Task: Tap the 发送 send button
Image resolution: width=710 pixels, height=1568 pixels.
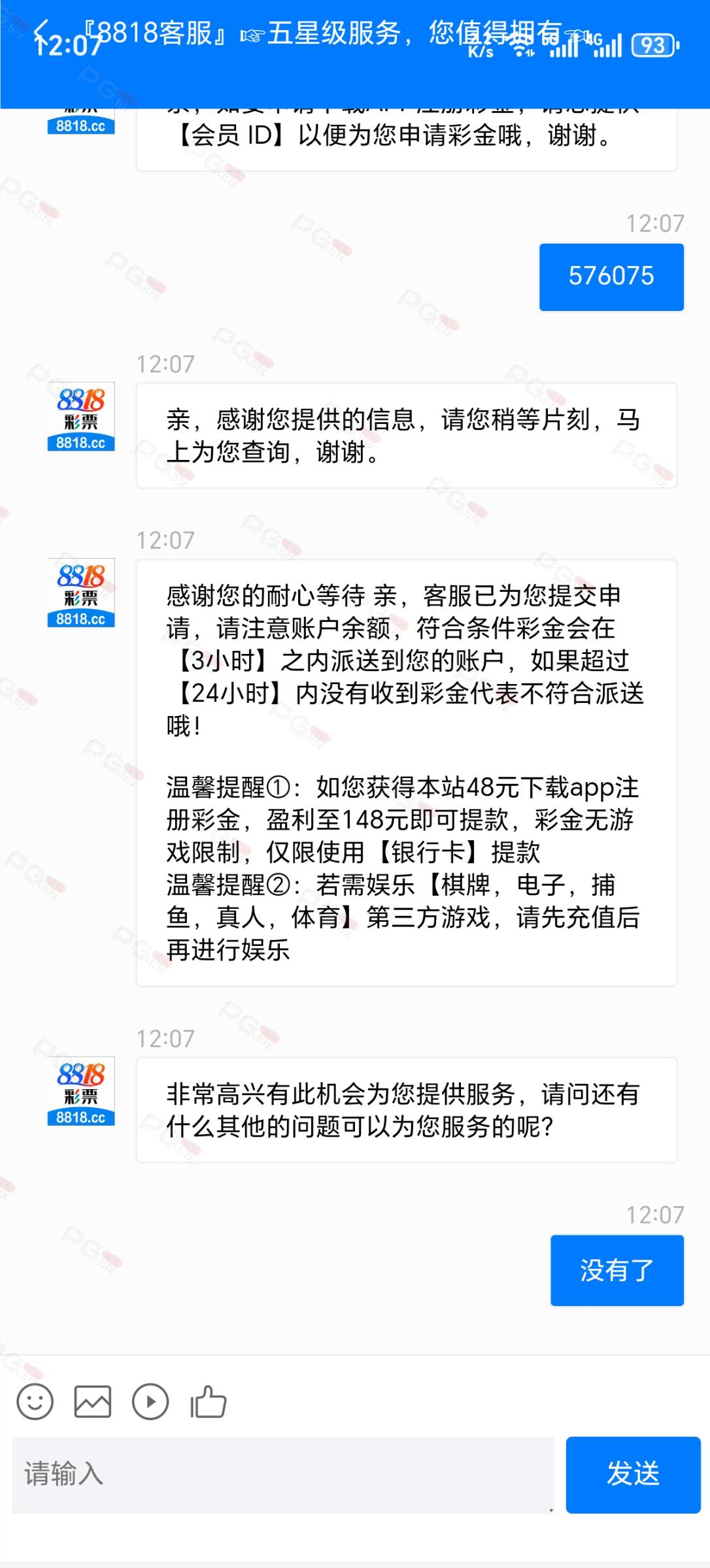Action: 633,1475
